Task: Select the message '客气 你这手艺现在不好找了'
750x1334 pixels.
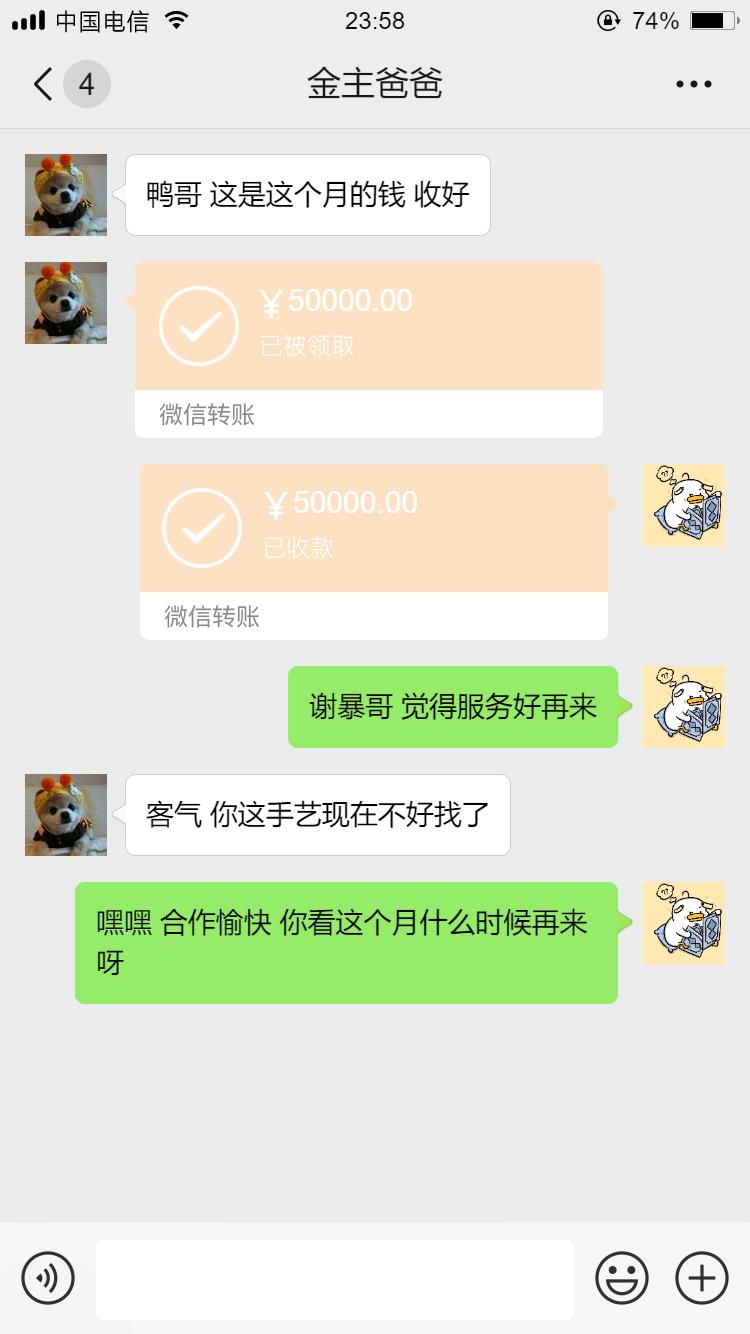Action: tap(317, 814)
